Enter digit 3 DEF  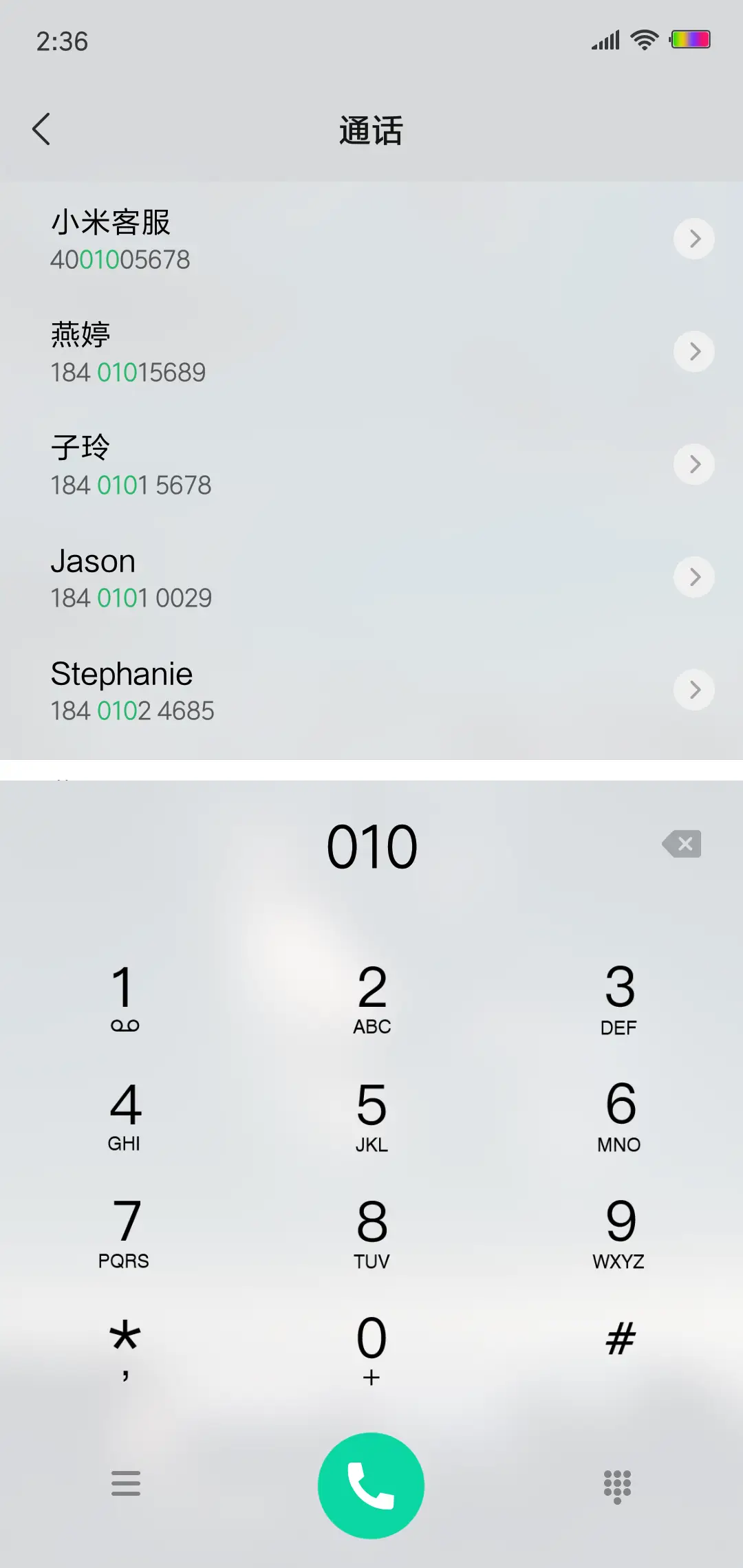pyautogui.click(x=619, y=997)
